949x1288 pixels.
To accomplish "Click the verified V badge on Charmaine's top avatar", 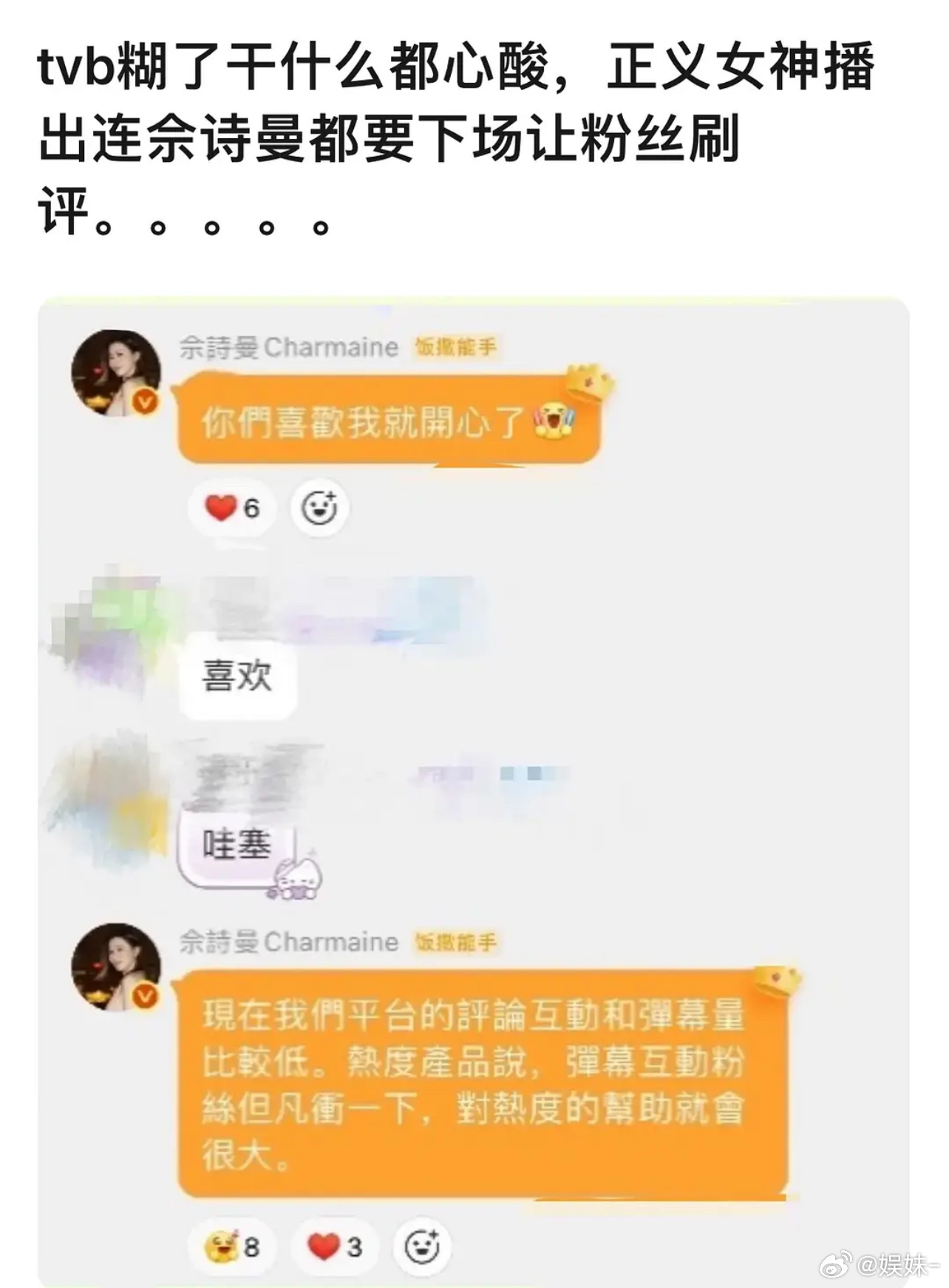I will [146, 401].
